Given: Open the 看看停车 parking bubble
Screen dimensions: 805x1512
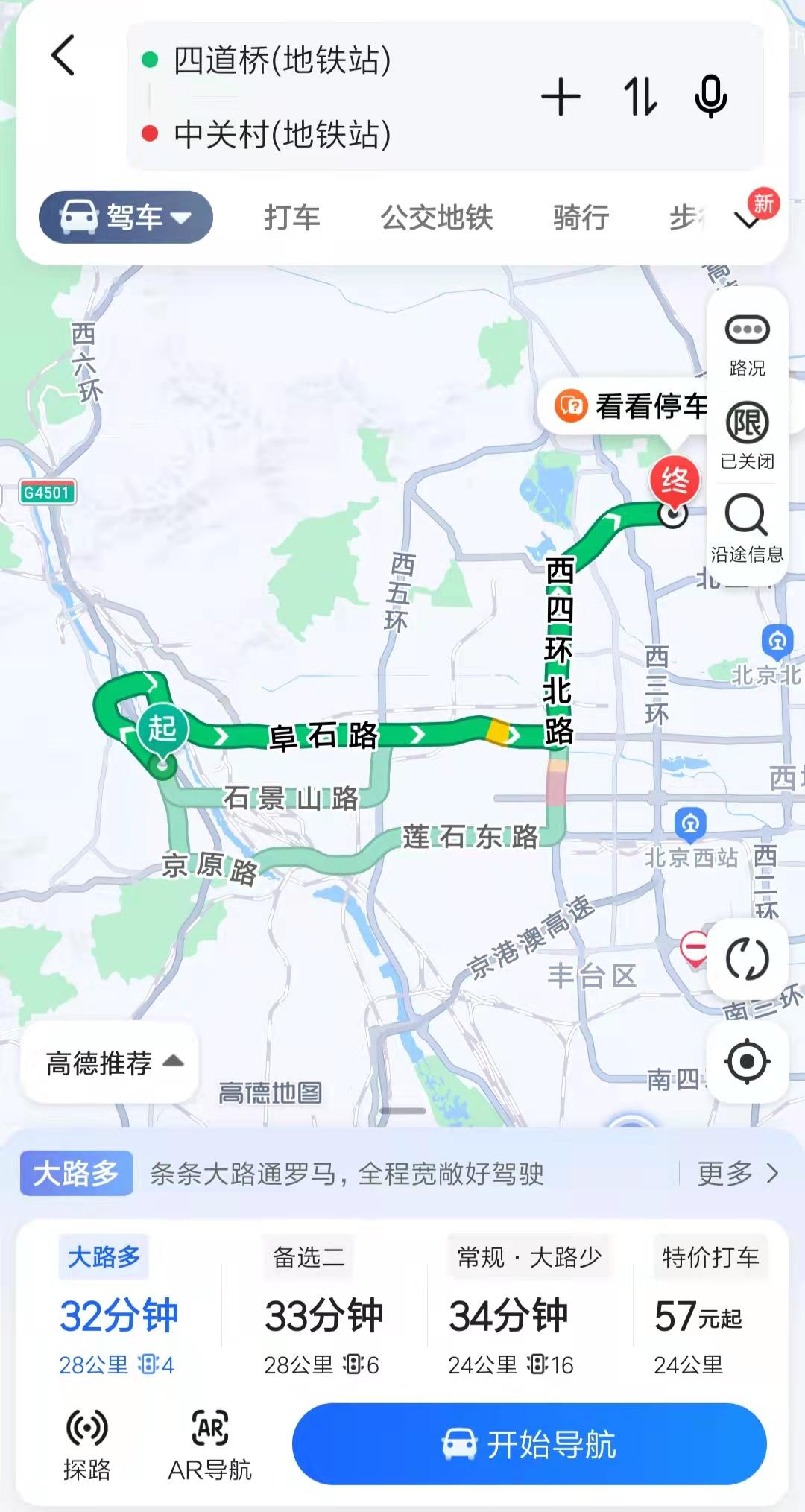Looking at the screenshot, I should point(630,407).
